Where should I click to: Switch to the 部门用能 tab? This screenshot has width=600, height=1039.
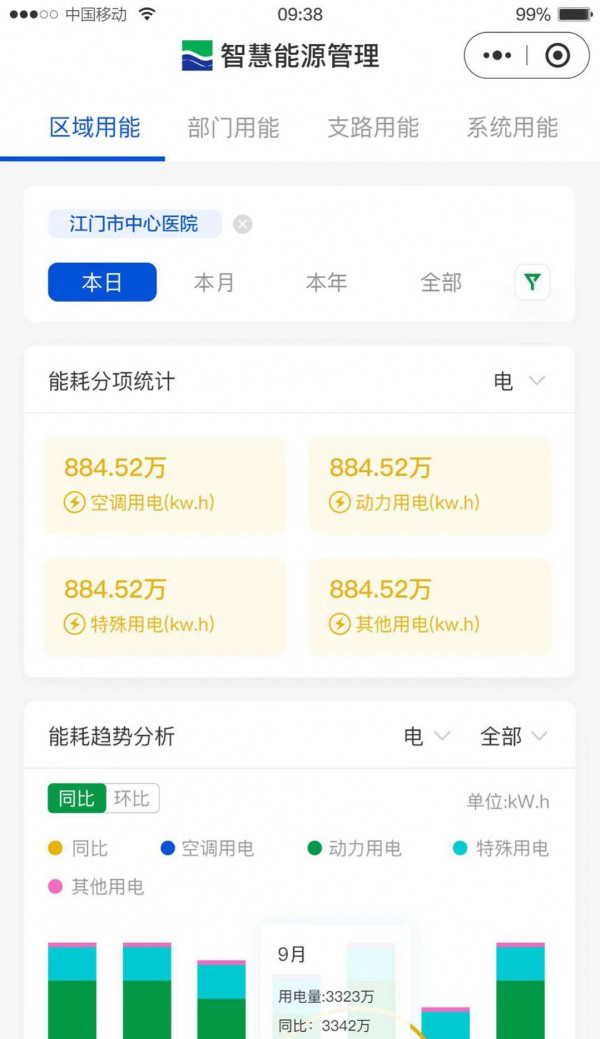(233, 127)
